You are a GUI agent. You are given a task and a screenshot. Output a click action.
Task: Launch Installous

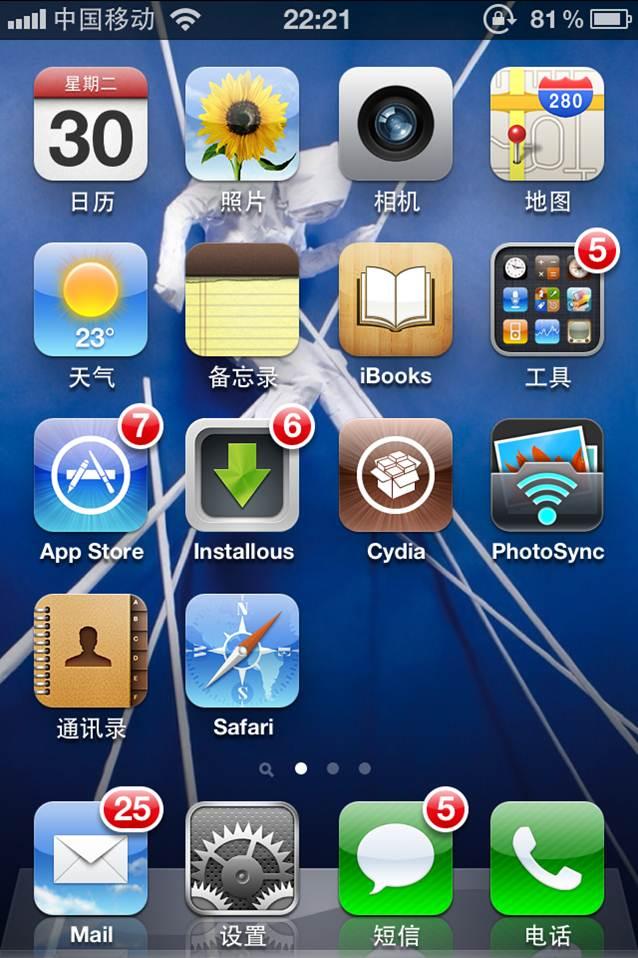point(242,475)
